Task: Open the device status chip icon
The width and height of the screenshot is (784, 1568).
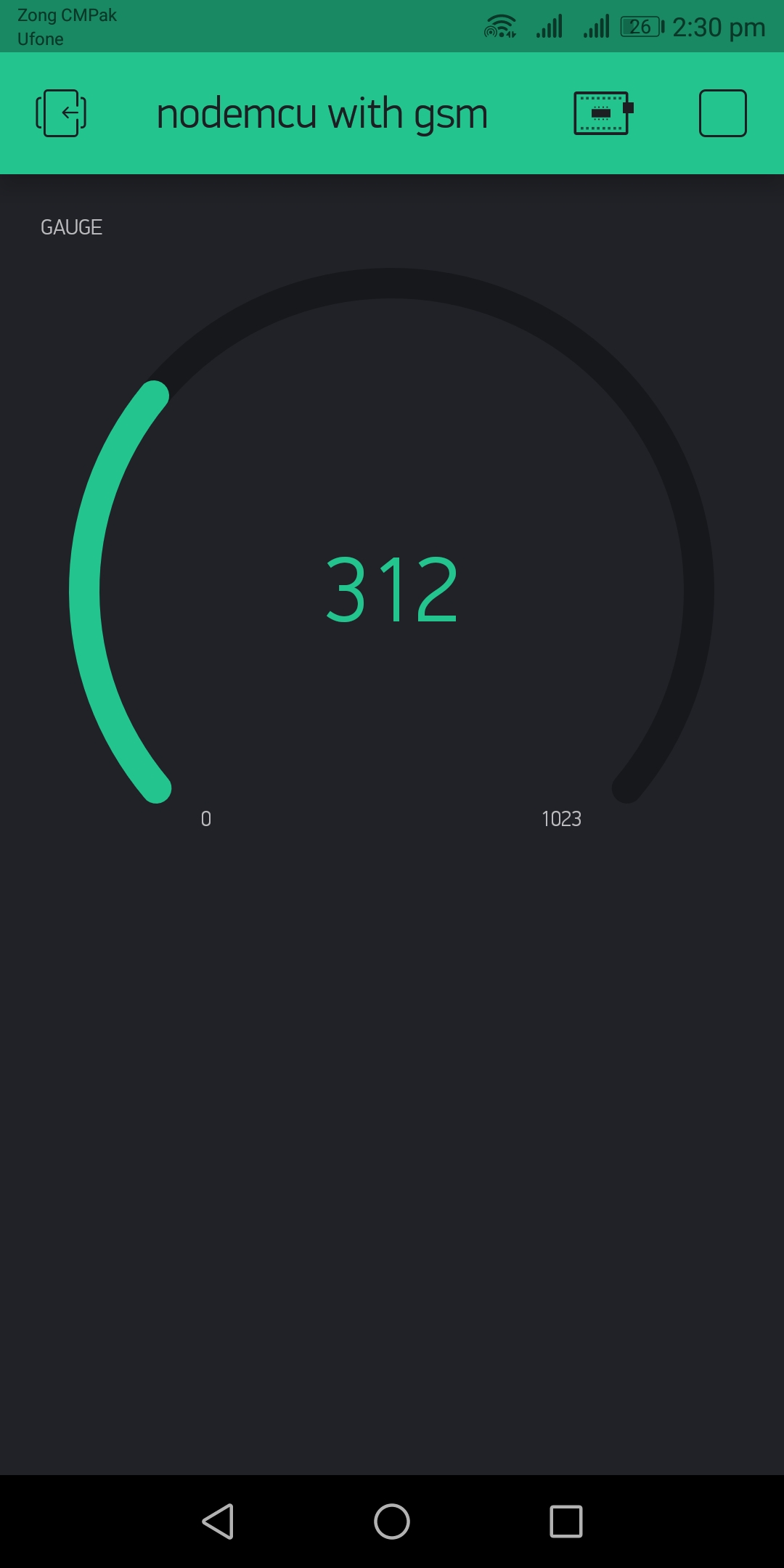Action: point(603,113)
